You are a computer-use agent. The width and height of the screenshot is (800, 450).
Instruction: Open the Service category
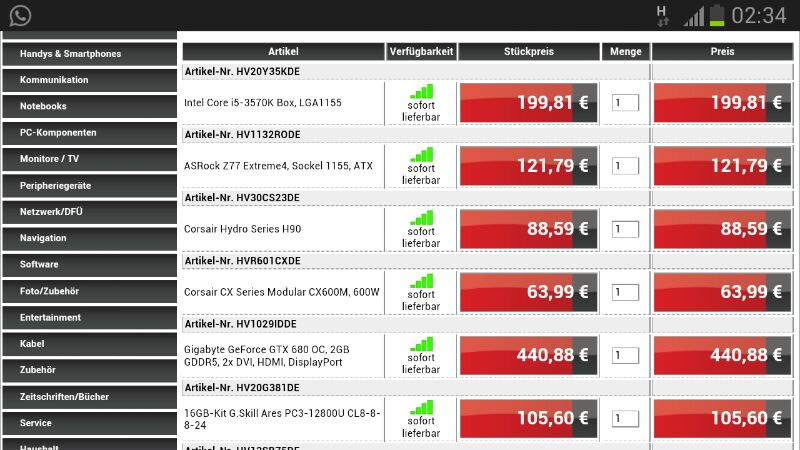pos(89,423)
